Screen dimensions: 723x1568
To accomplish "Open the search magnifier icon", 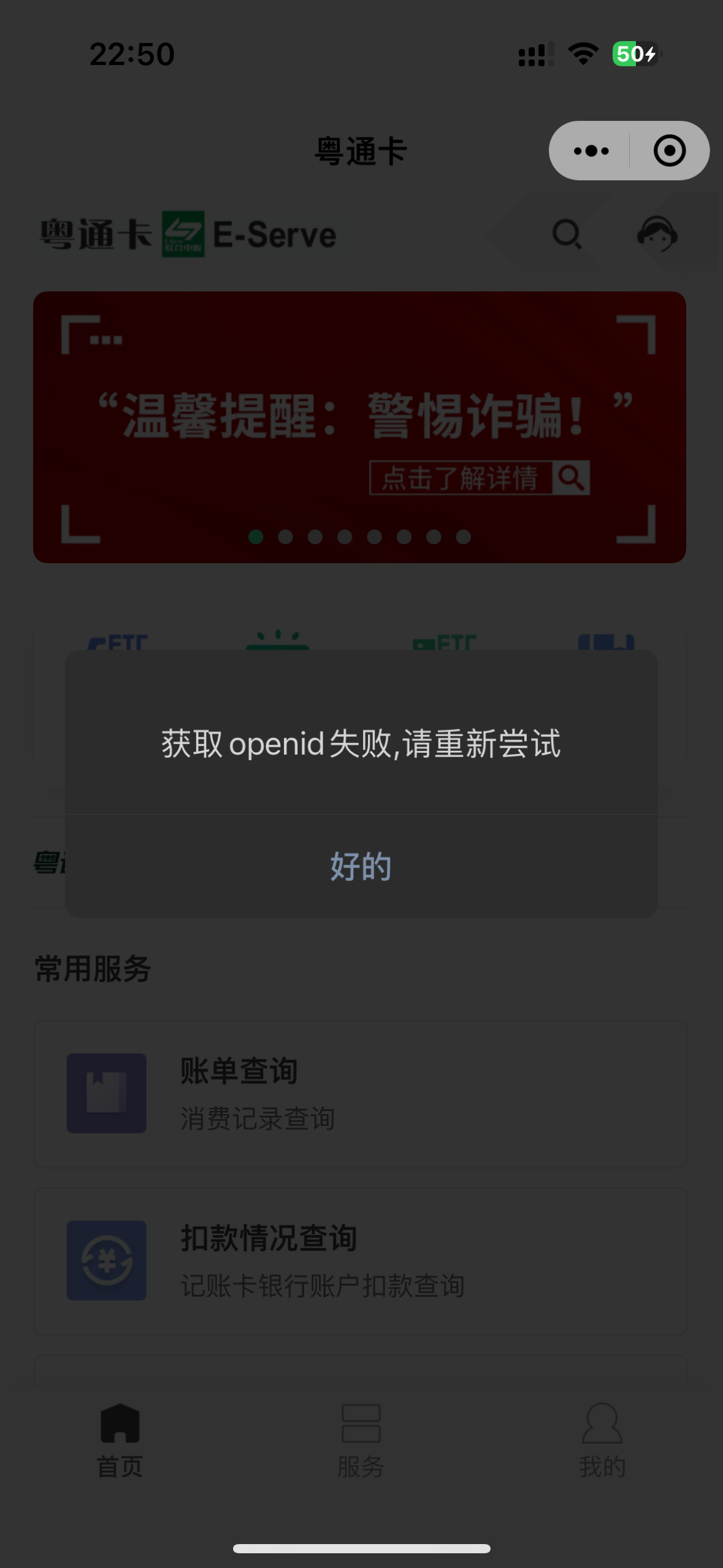I will point(567,234).
